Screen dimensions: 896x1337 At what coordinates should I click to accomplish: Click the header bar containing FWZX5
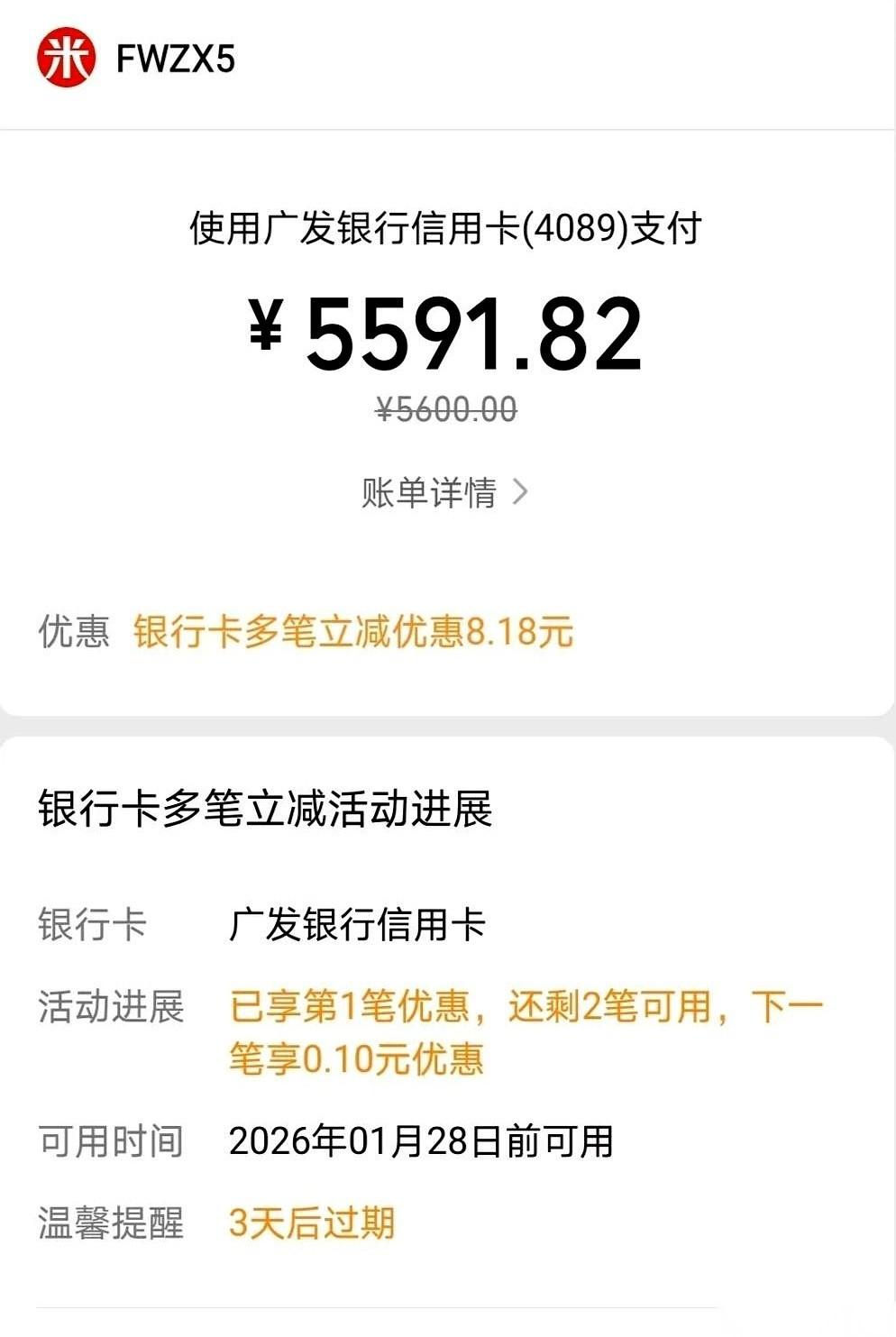[448, 60]
